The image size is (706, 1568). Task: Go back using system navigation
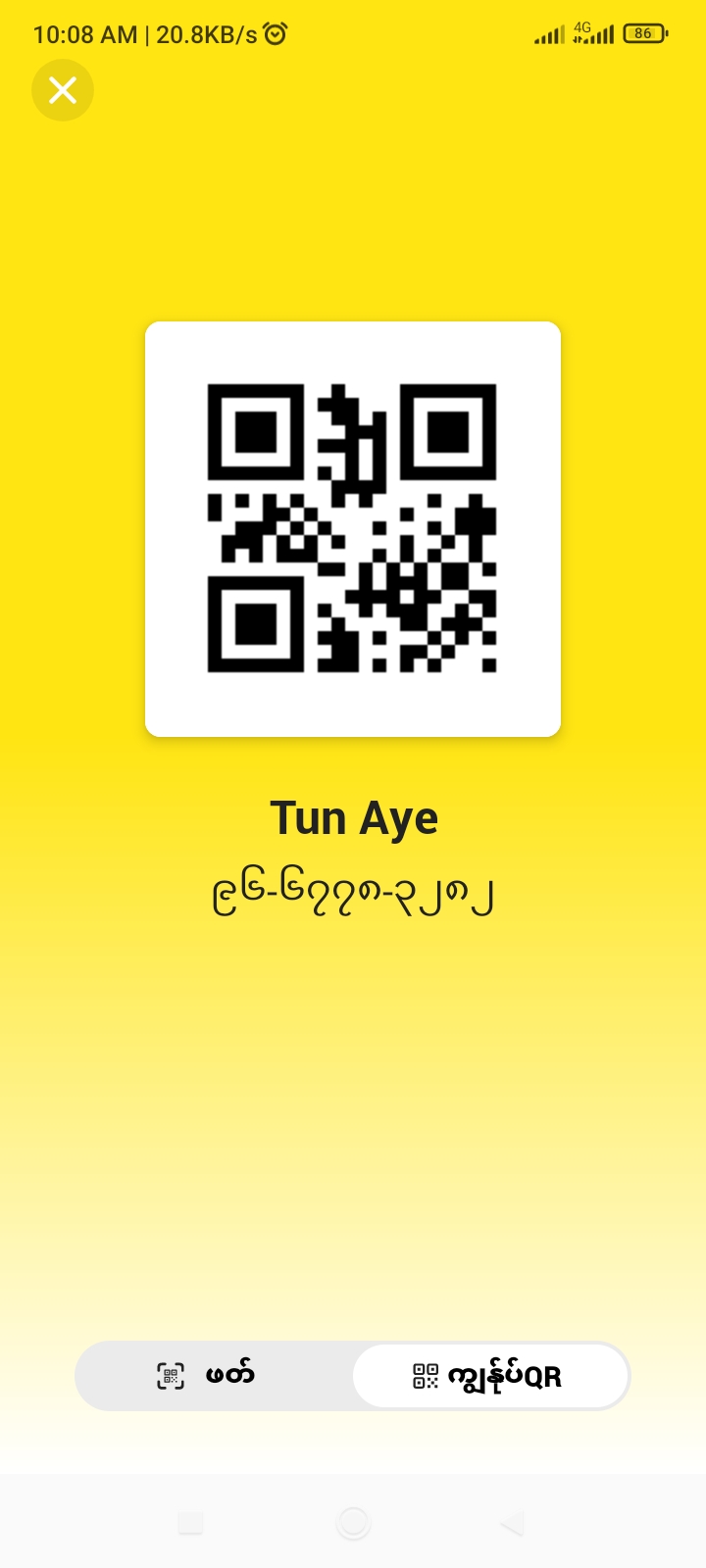512,1523
